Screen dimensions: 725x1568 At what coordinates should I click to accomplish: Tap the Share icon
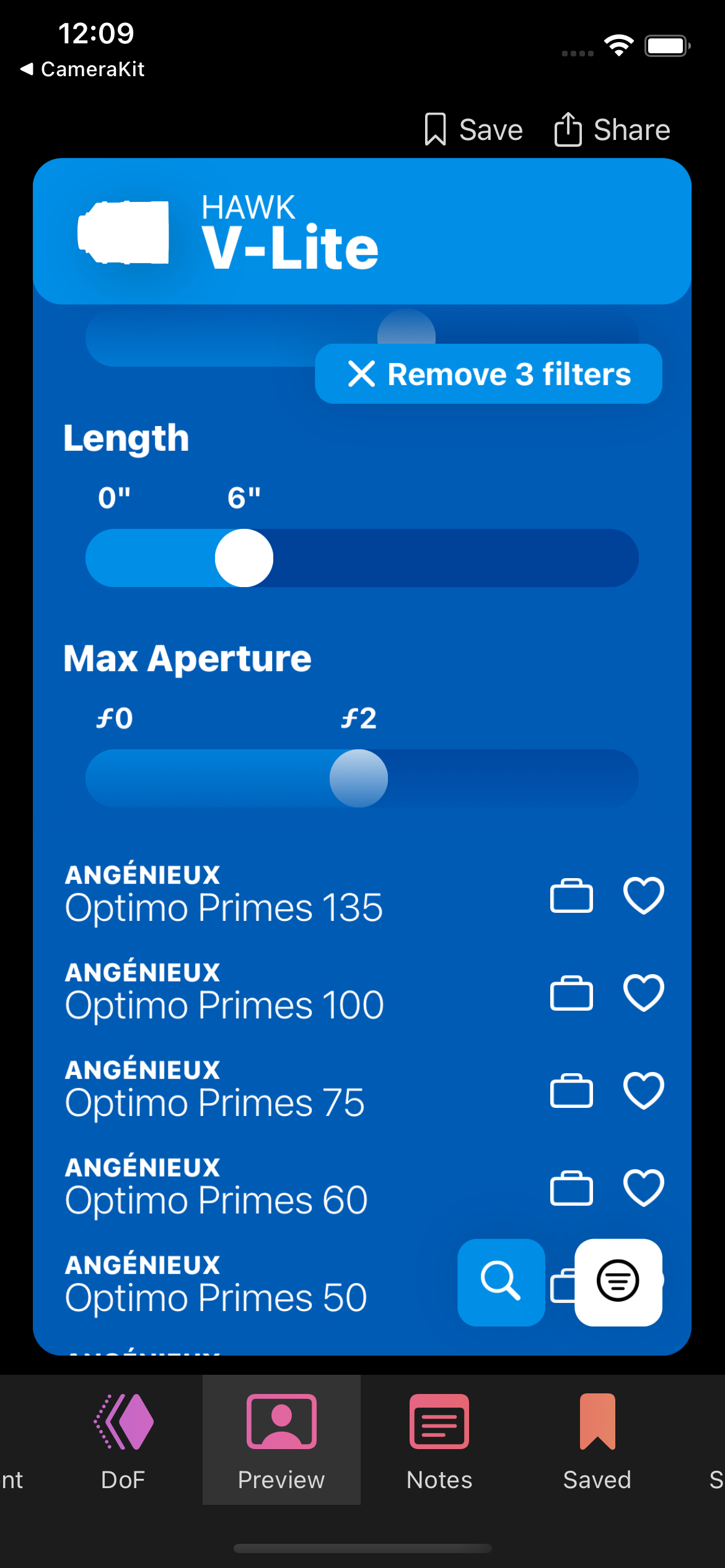tap(569, 129)
